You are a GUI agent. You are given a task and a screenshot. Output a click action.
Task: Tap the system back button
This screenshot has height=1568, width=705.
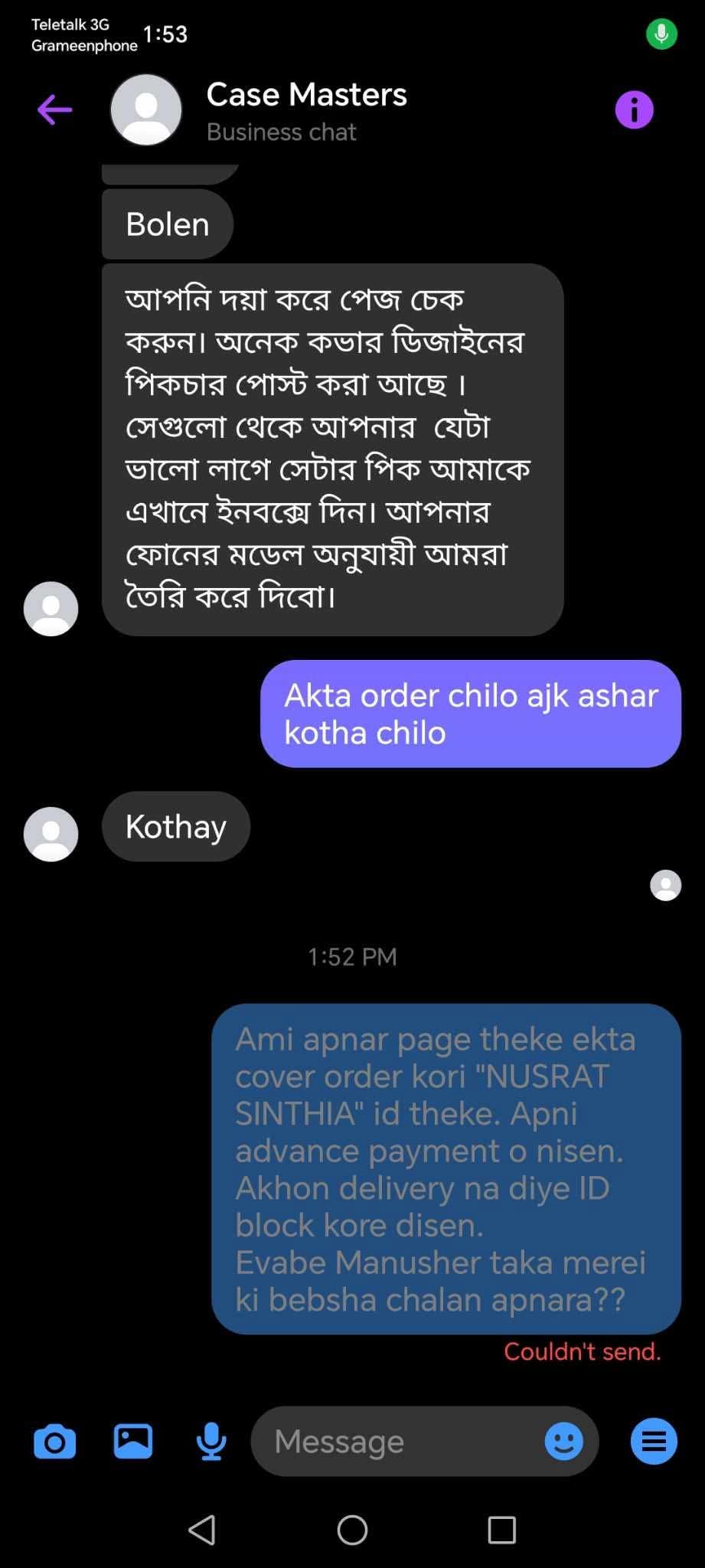202,1530
